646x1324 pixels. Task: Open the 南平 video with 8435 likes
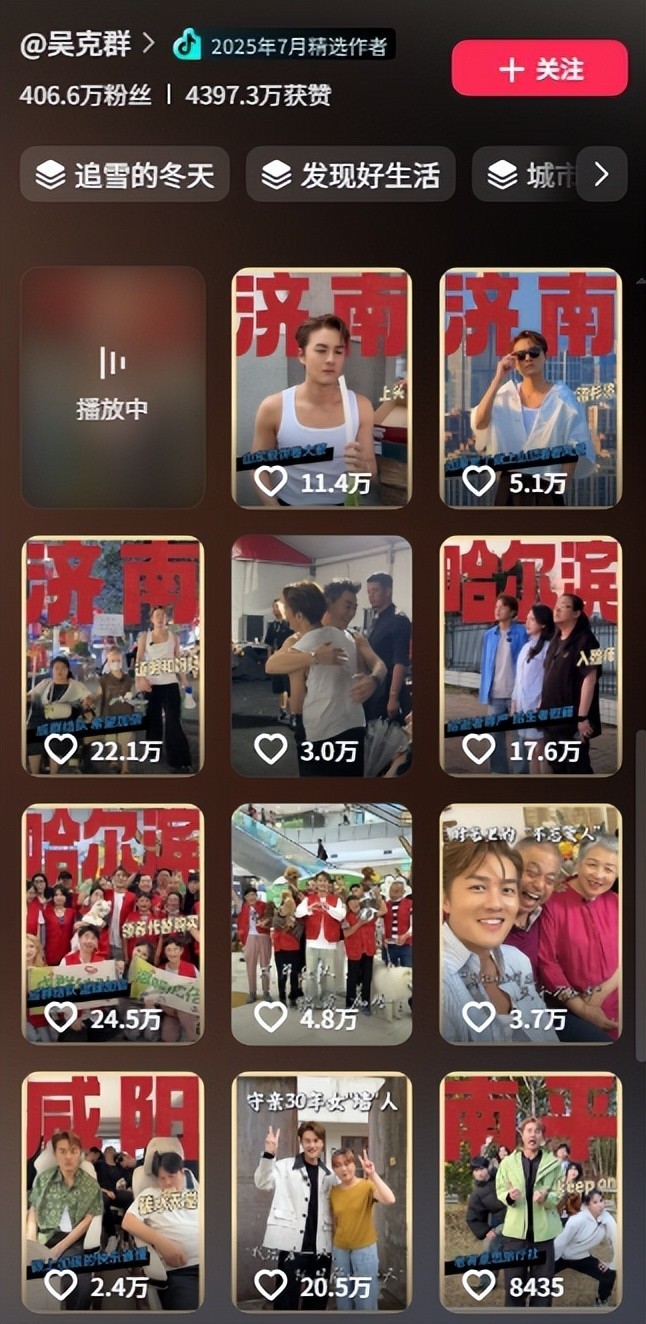pyautogui.click(x=530, y=1190)
